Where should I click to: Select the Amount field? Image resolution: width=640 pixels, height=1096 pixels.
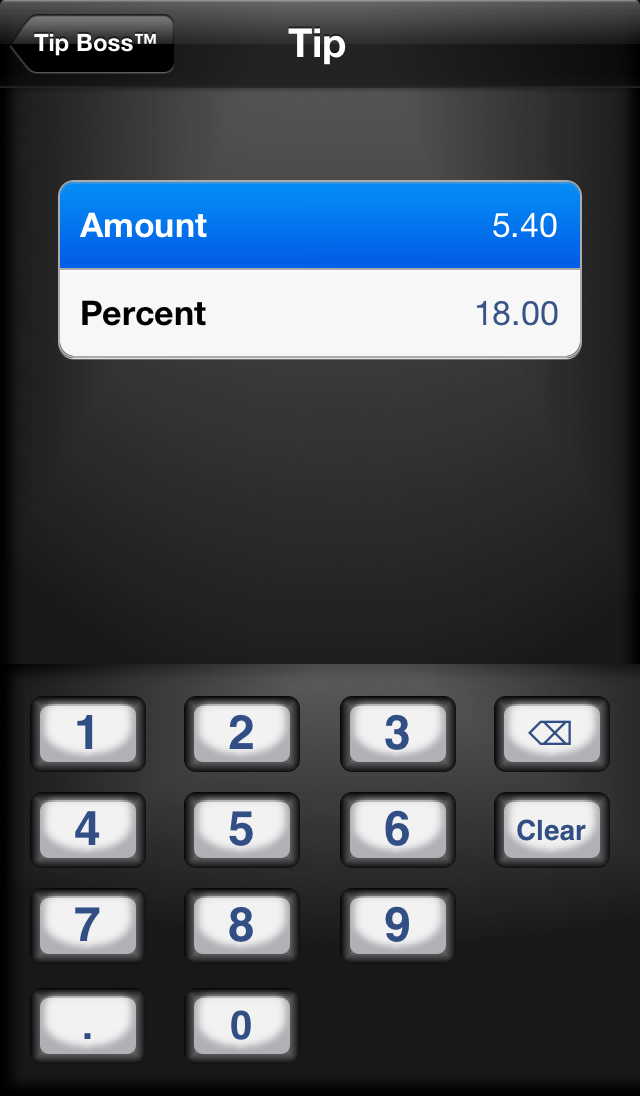click(320, 226)
